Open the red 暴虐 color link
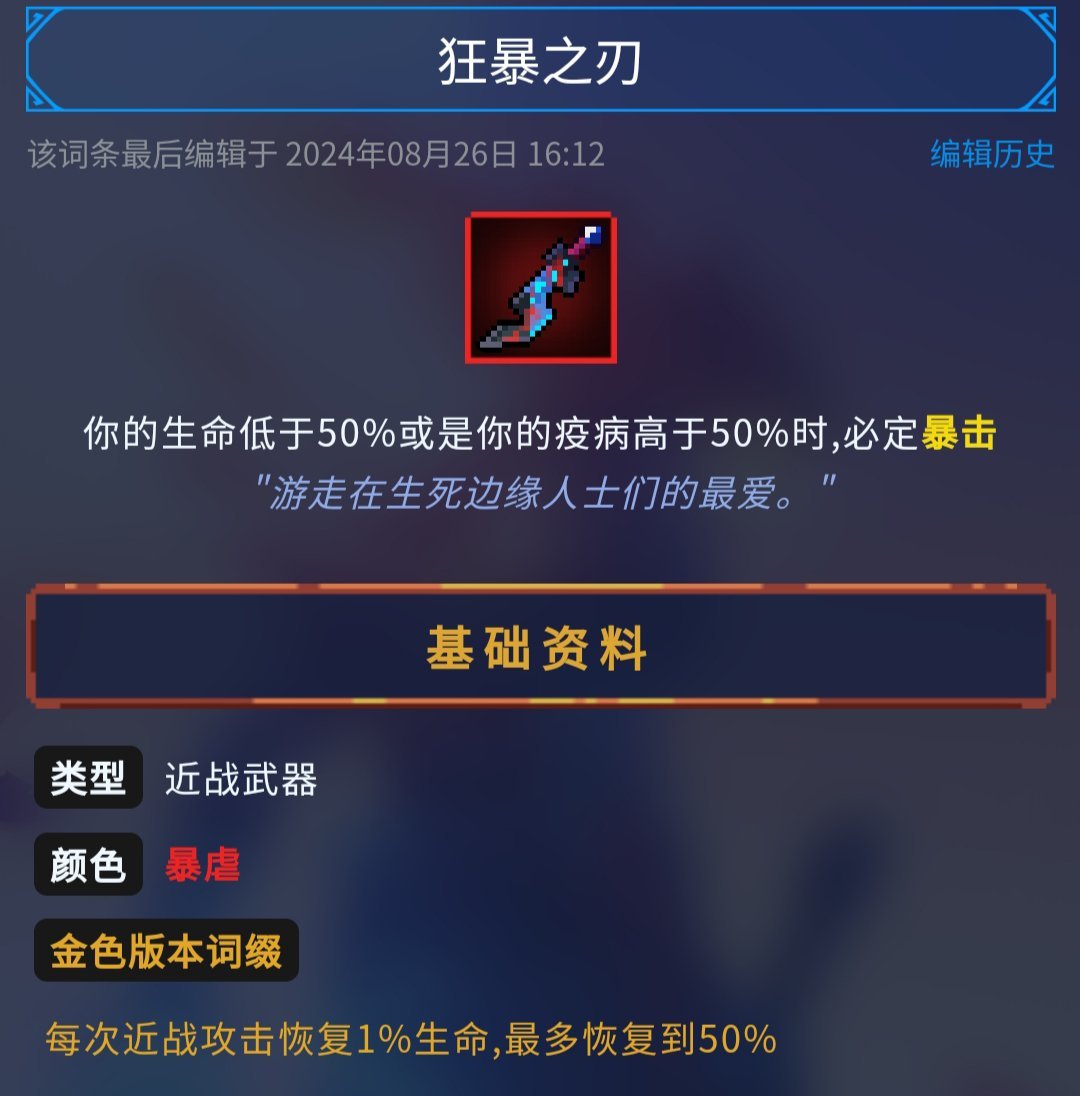The width and height of the screenshot is (1080, 1096). pos(203,864)
